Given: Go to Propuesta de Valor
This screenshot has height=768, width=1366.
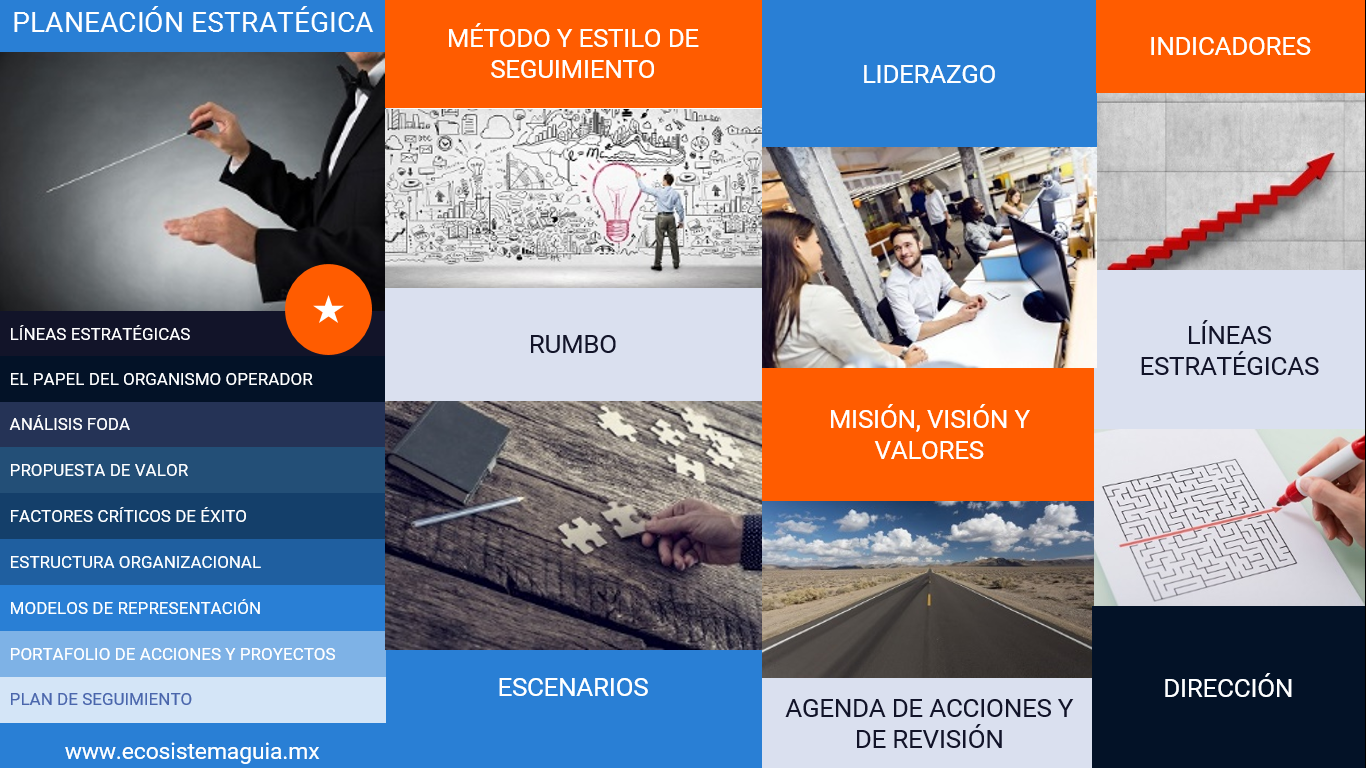Looking at the screenshot, I should [x=99, y=470].
